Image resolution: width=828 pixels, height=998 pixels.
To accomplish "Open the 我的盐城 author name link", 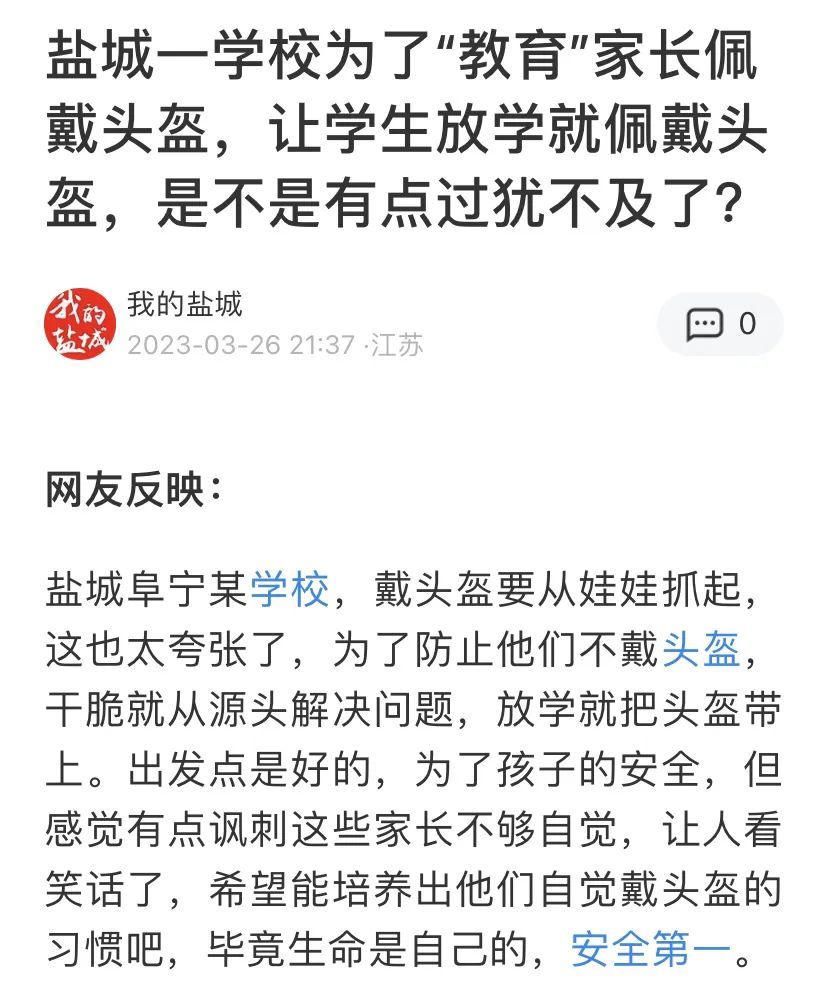I will point(185,304).
